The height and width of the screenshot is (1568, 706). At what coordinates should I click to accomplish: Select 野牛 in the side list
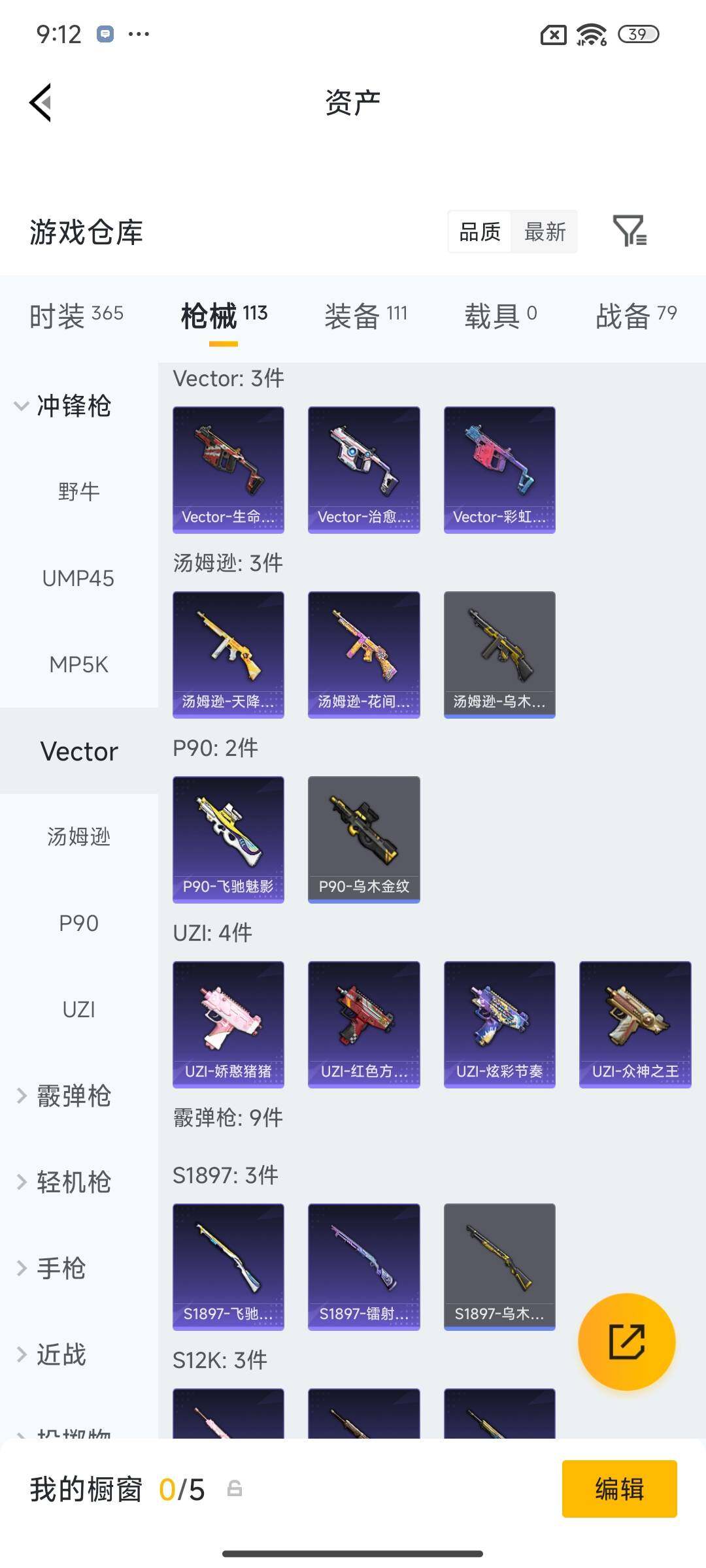[78, 491]
